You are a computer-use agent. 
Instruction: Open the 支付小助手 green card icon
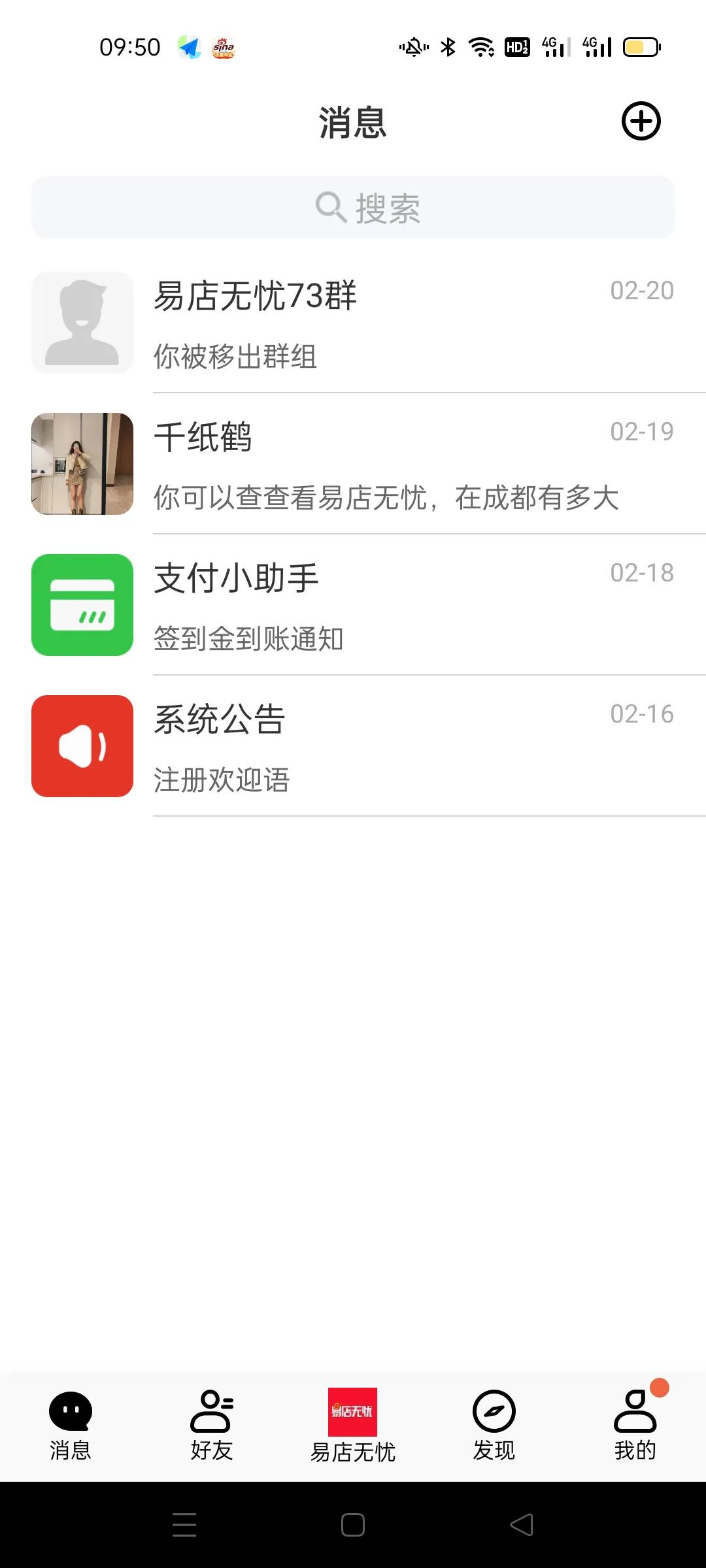[82, 605]
